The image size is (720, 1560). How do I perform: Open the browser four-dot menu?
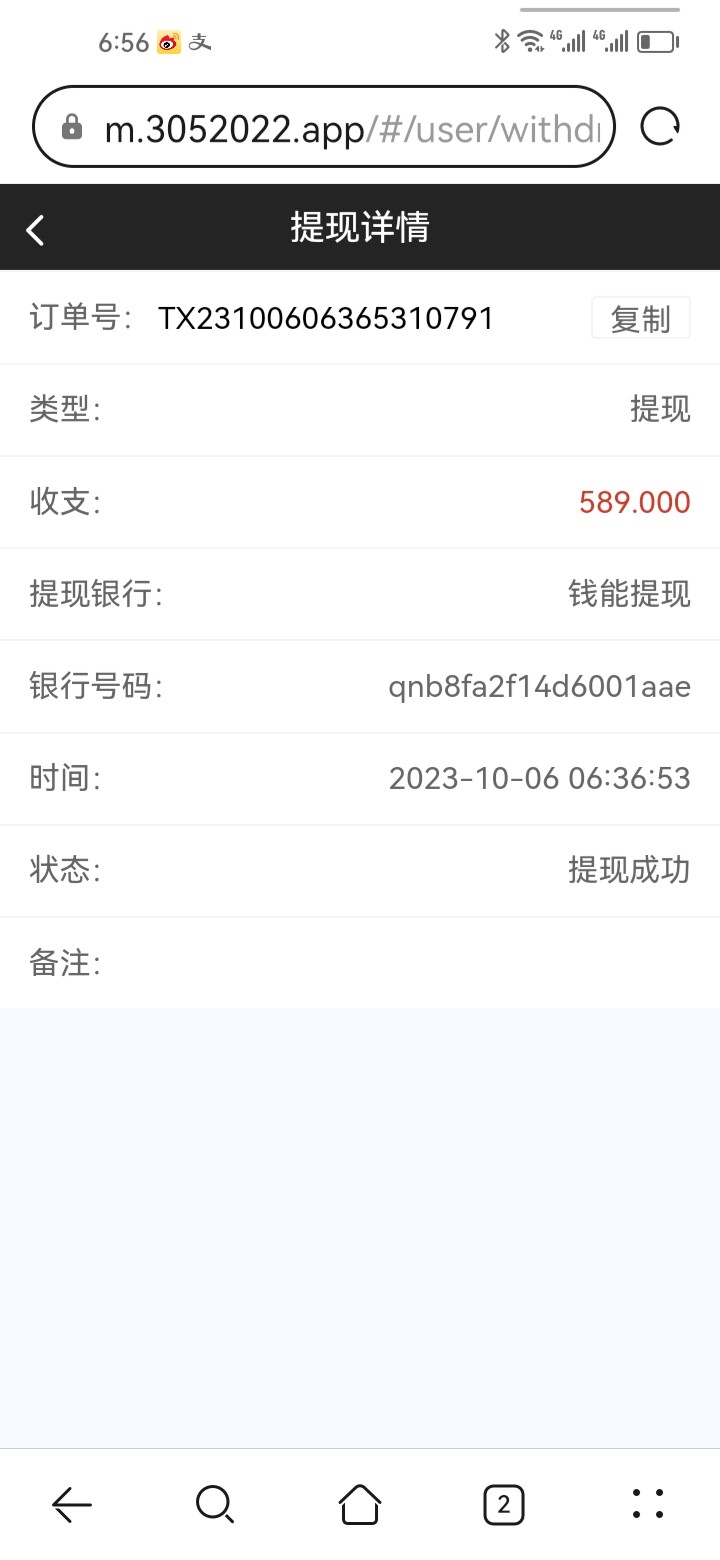click(x=648, y=1503)
